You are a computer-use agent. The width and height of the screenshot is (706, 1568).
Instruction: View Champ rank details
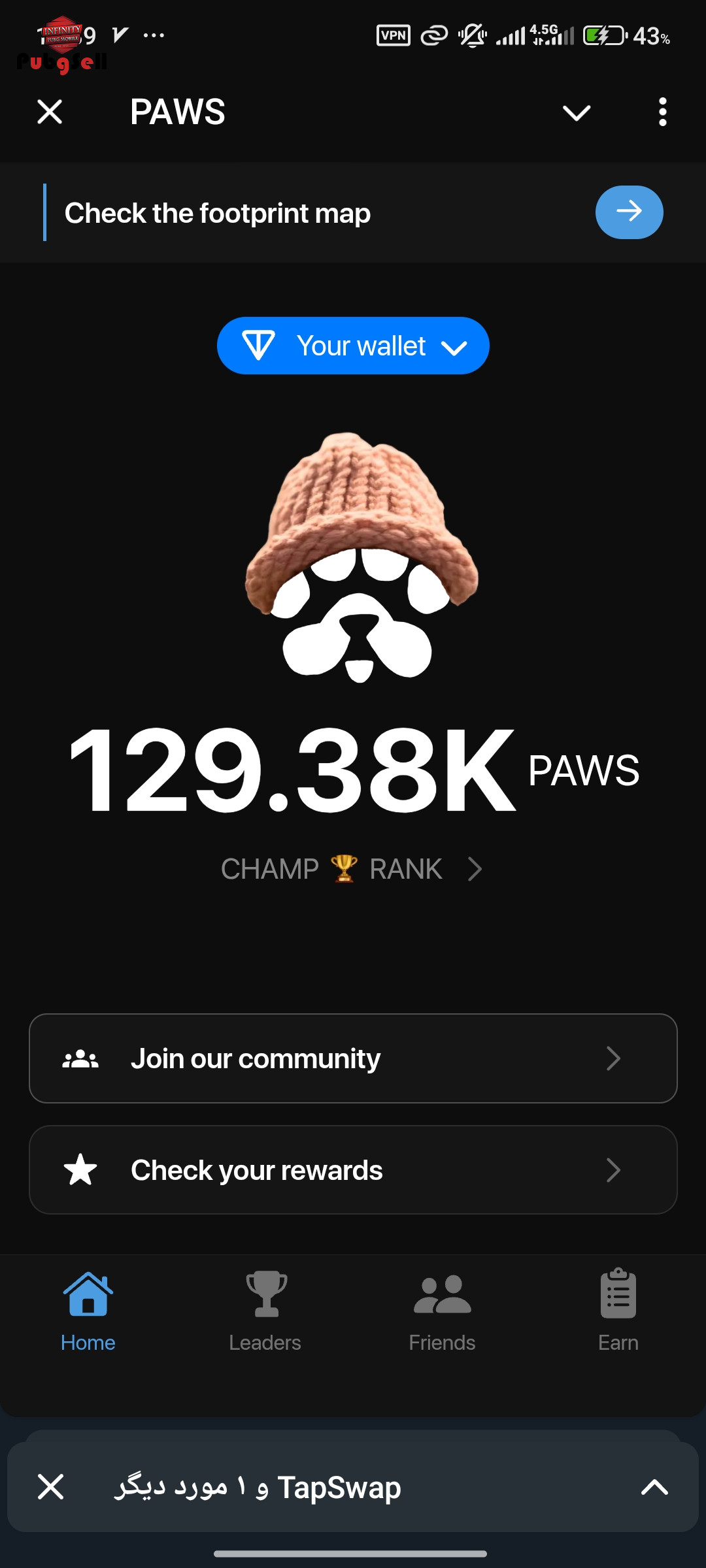(352, 869)
